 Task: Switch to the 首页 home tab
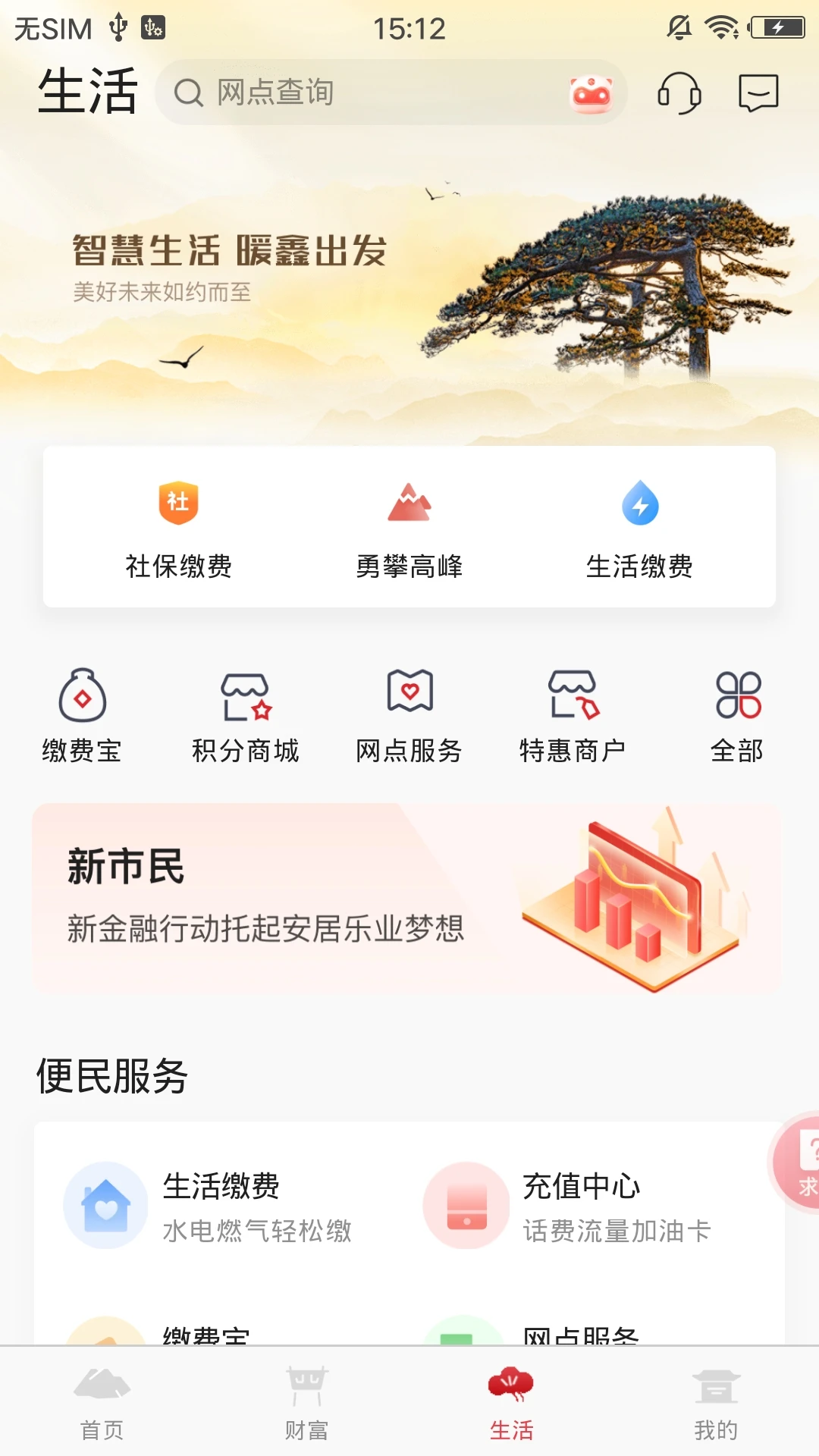[x=102, y=1407]
